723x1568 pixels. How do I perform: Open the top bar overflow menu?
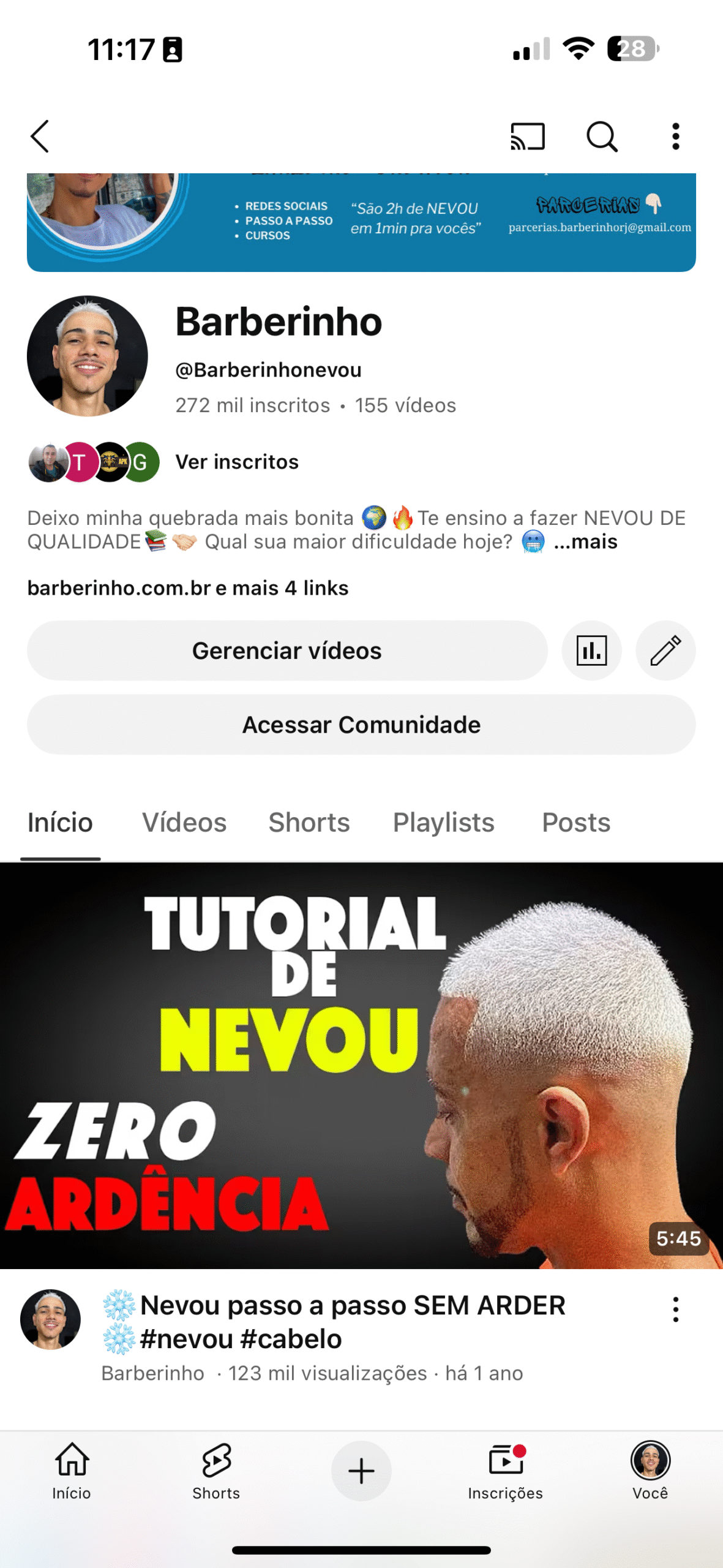click(675, 136)
